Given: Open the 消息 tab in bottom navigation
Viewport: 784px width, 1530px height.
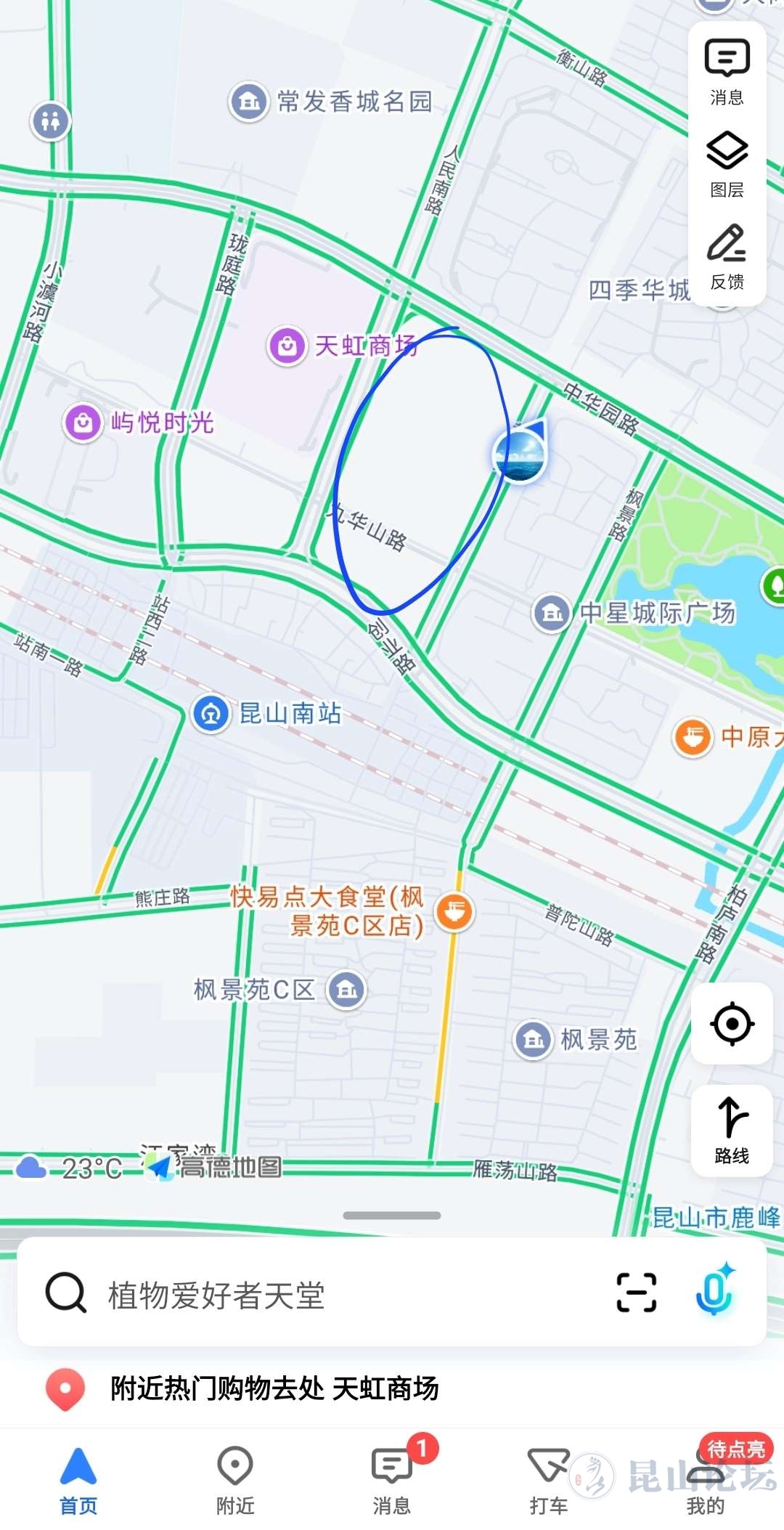Looking at the screenshot, I should pos(392,1480).
